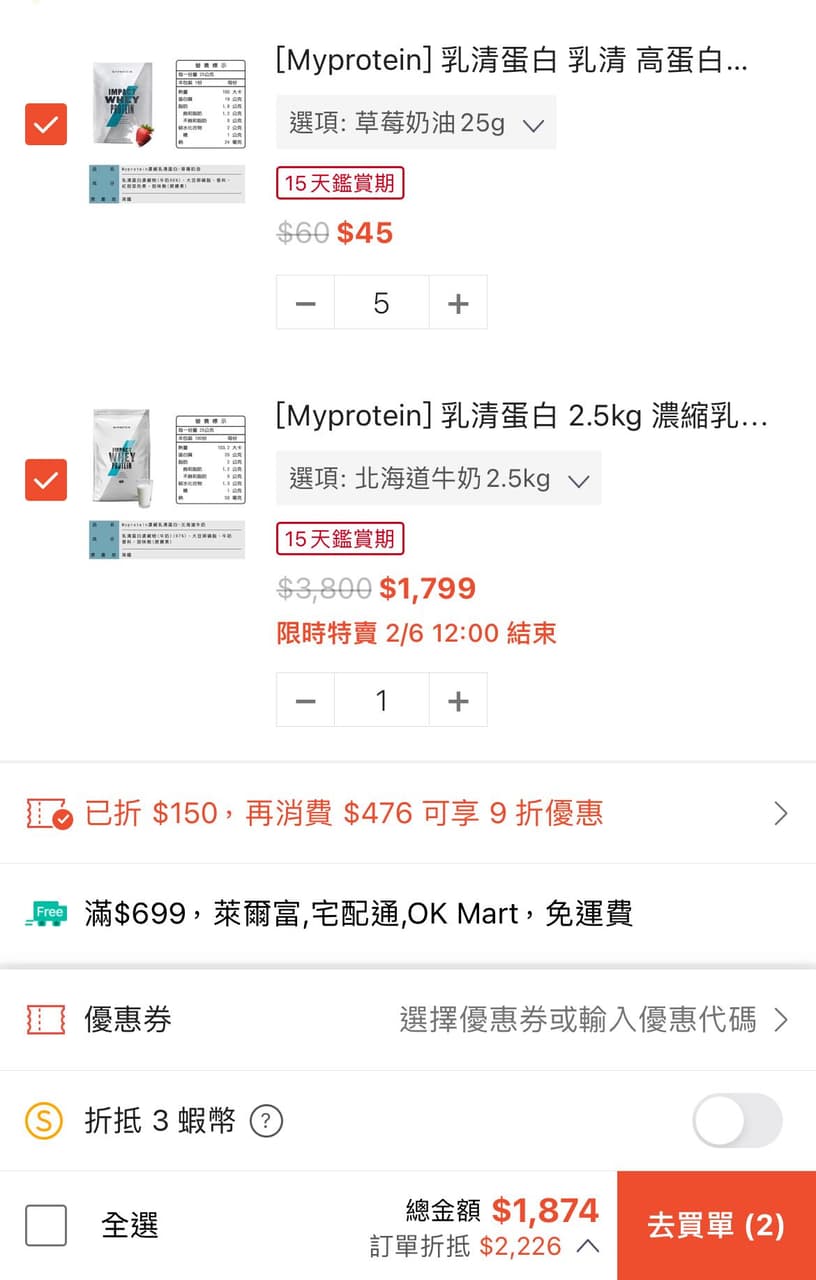Screen dimensions: 816x1280
Task: Open the 草莓奶油 25g option dropdown
Action: point(416,122)
